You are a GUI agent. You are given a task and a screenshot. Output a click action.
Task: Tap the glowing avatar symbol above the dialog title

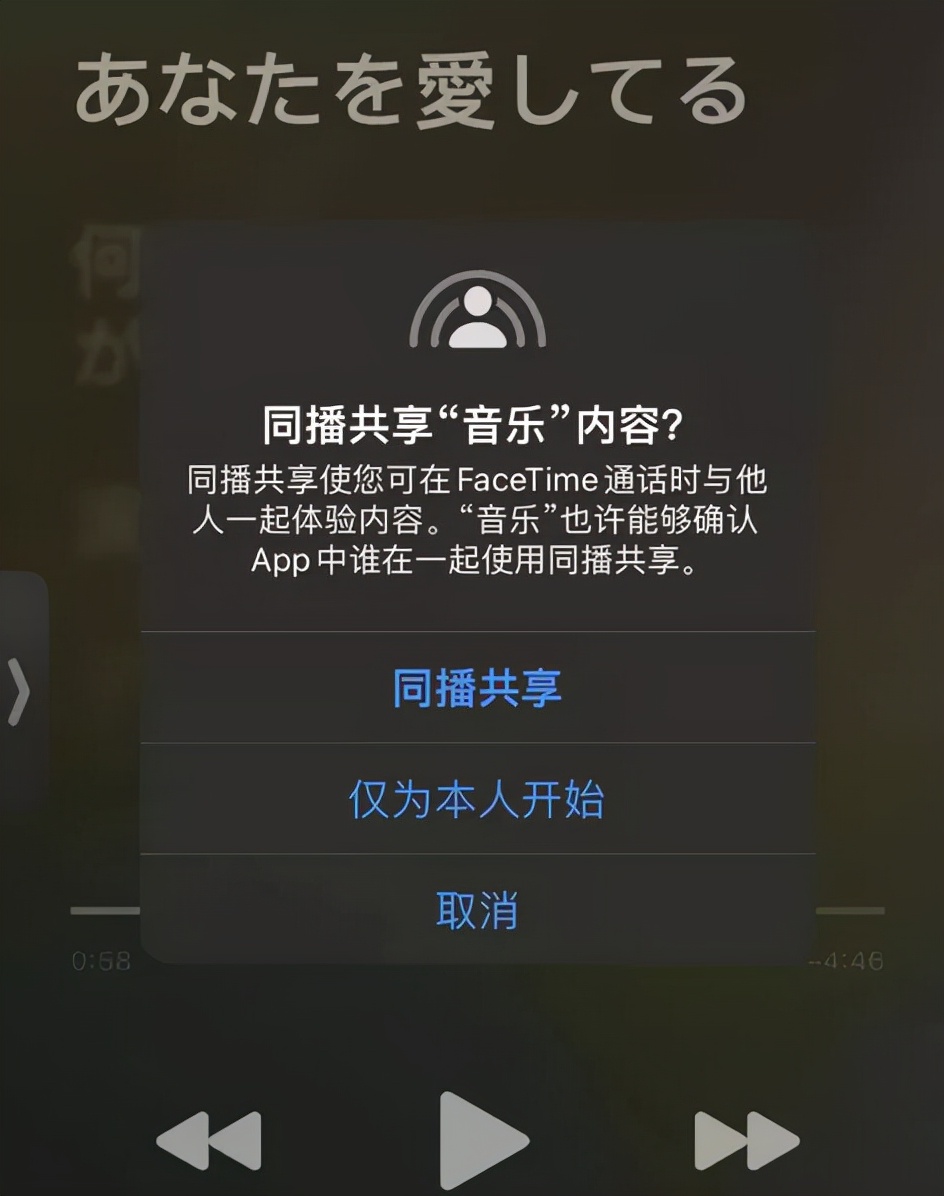click(x=478, y=312)
